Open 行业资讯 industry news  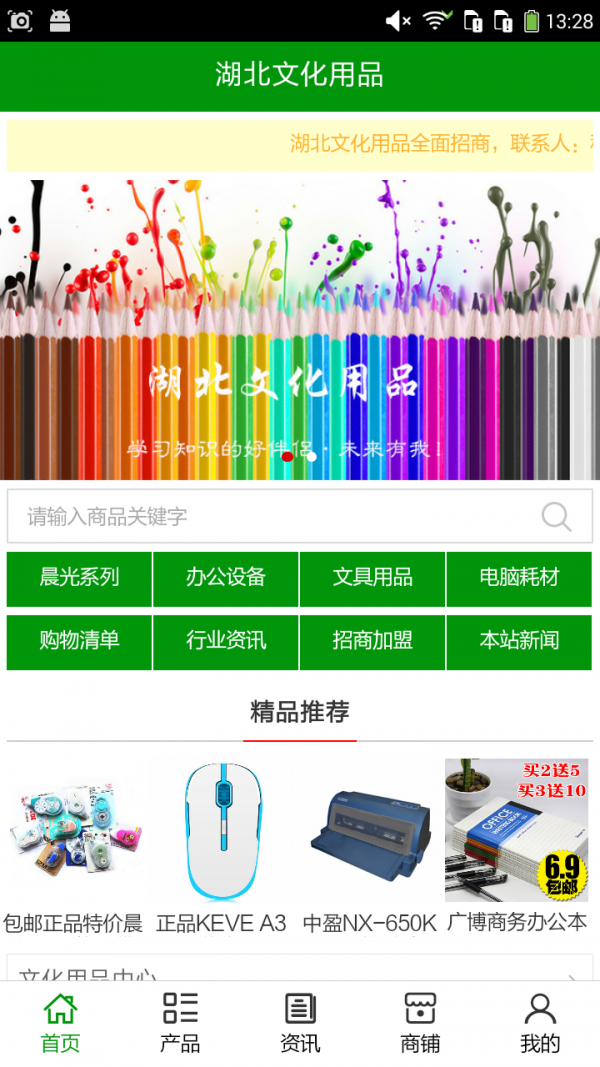[226, 641]
